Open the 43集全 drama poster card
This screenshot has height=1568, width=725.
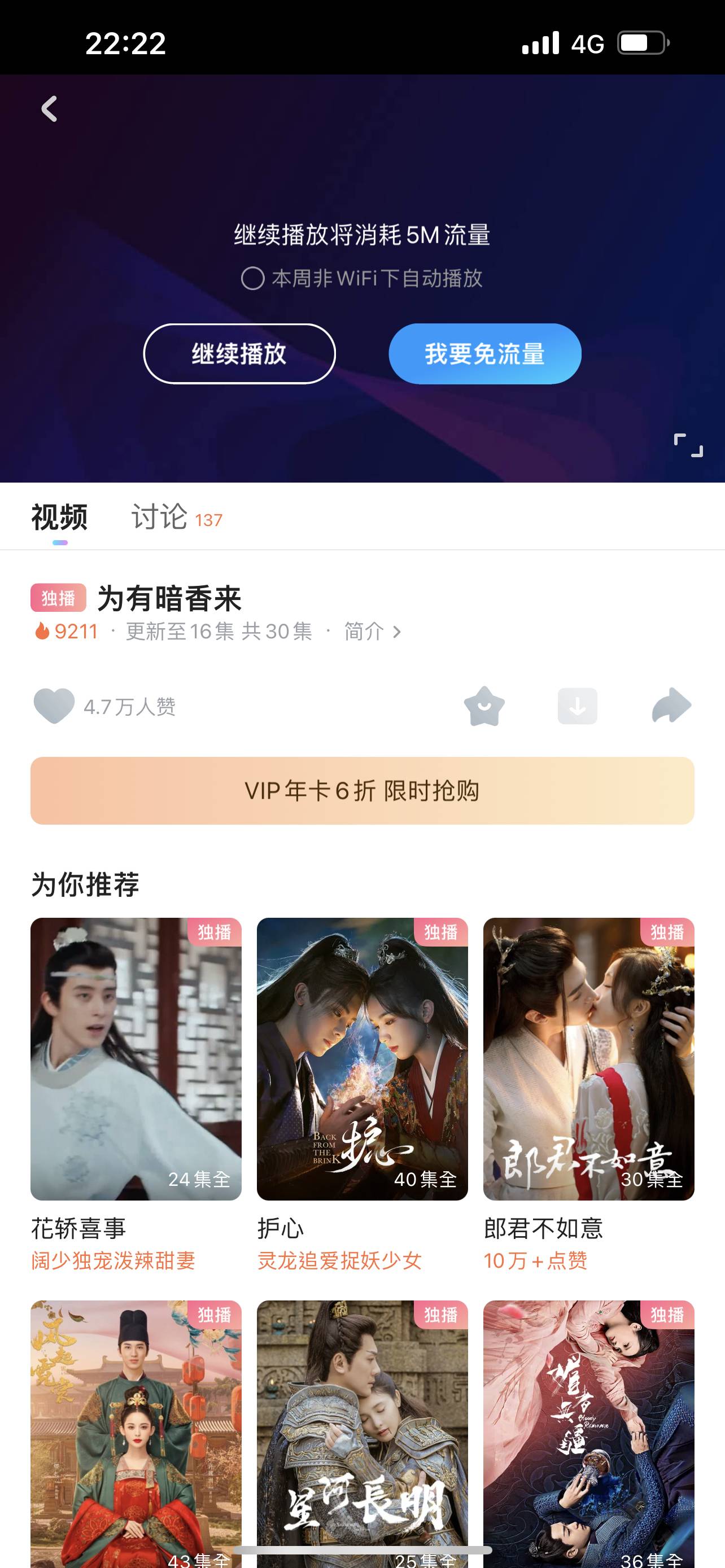point(136,1430)
